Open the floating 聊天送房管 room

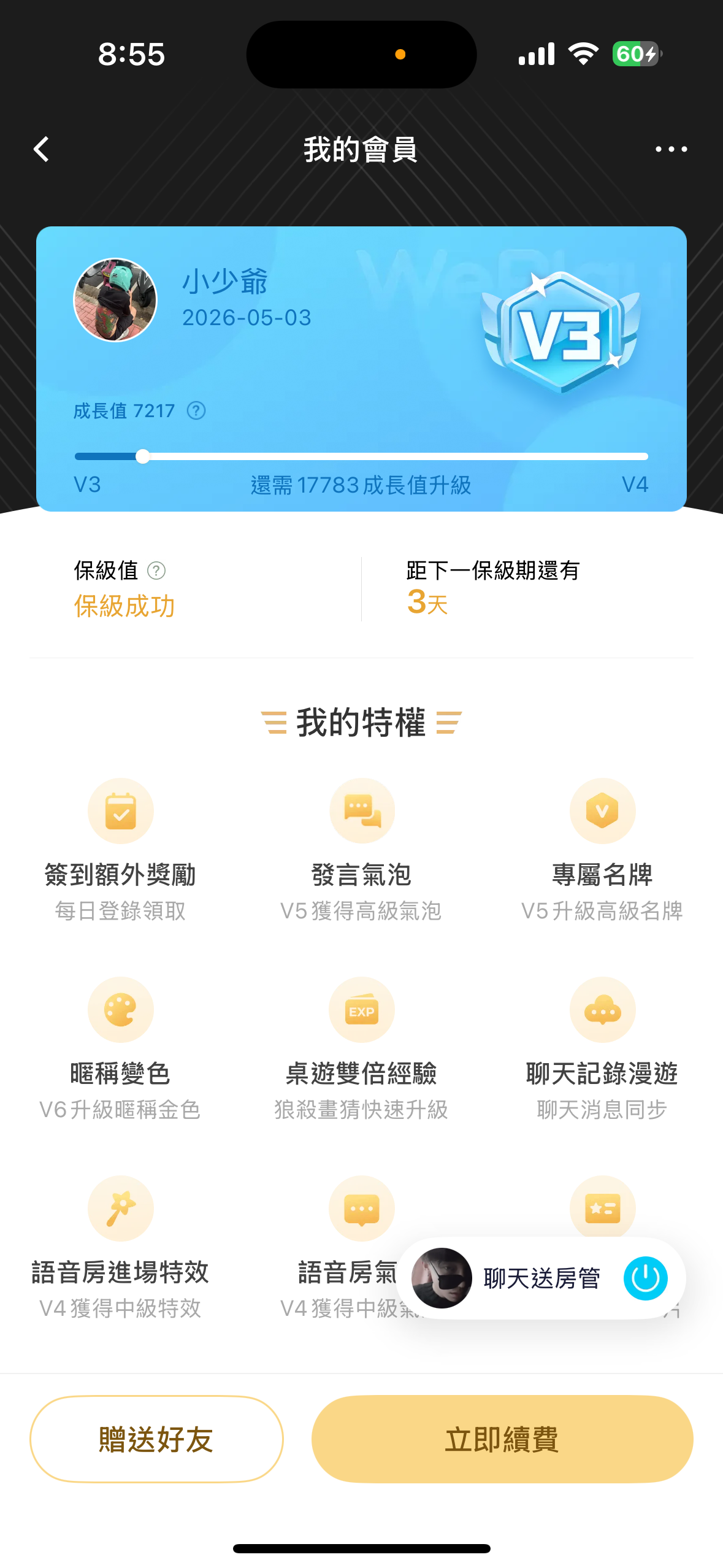click(x=521, y=1278)
